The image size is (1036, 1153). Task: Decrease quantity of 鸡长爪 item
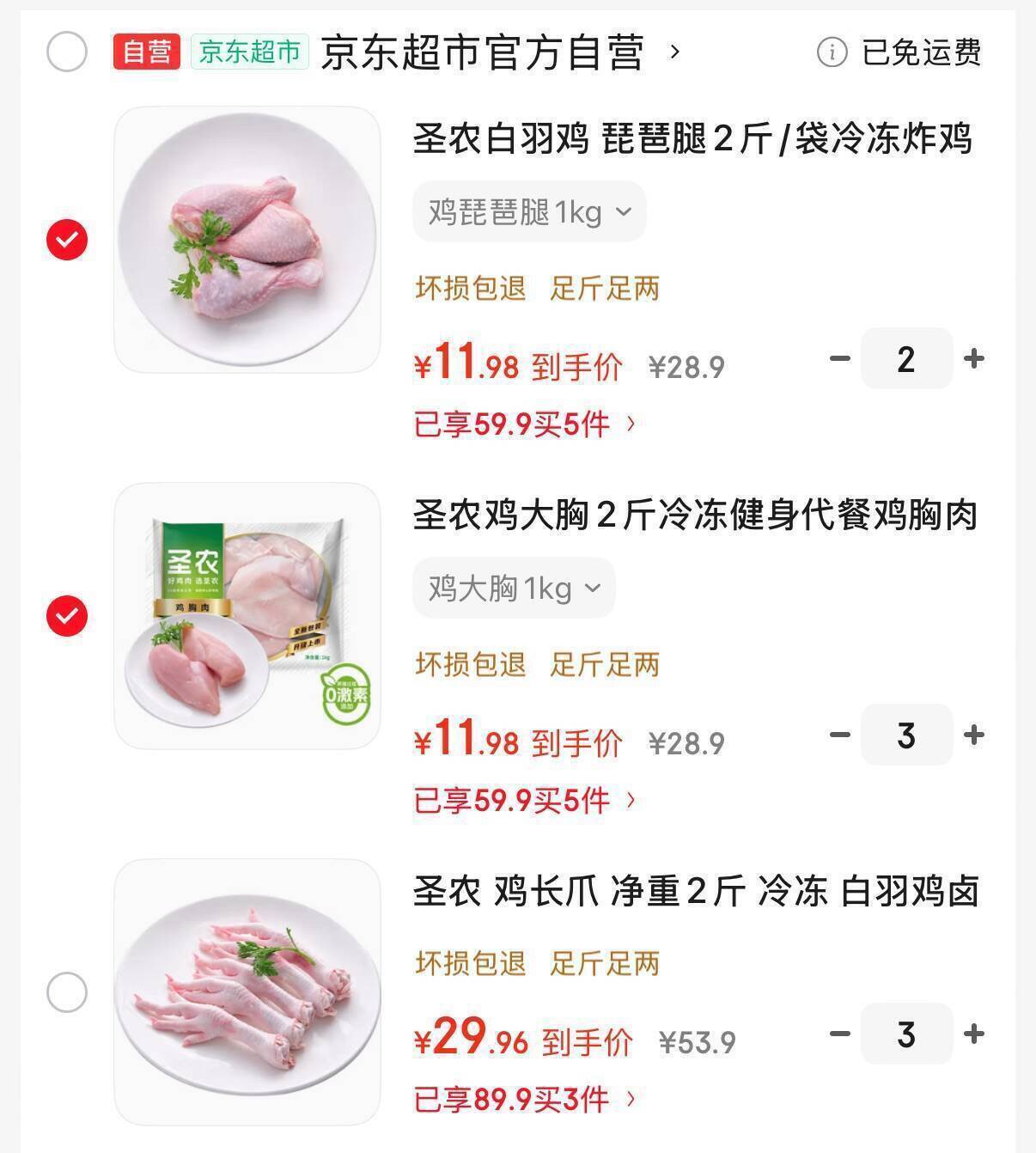[839, 1034]
